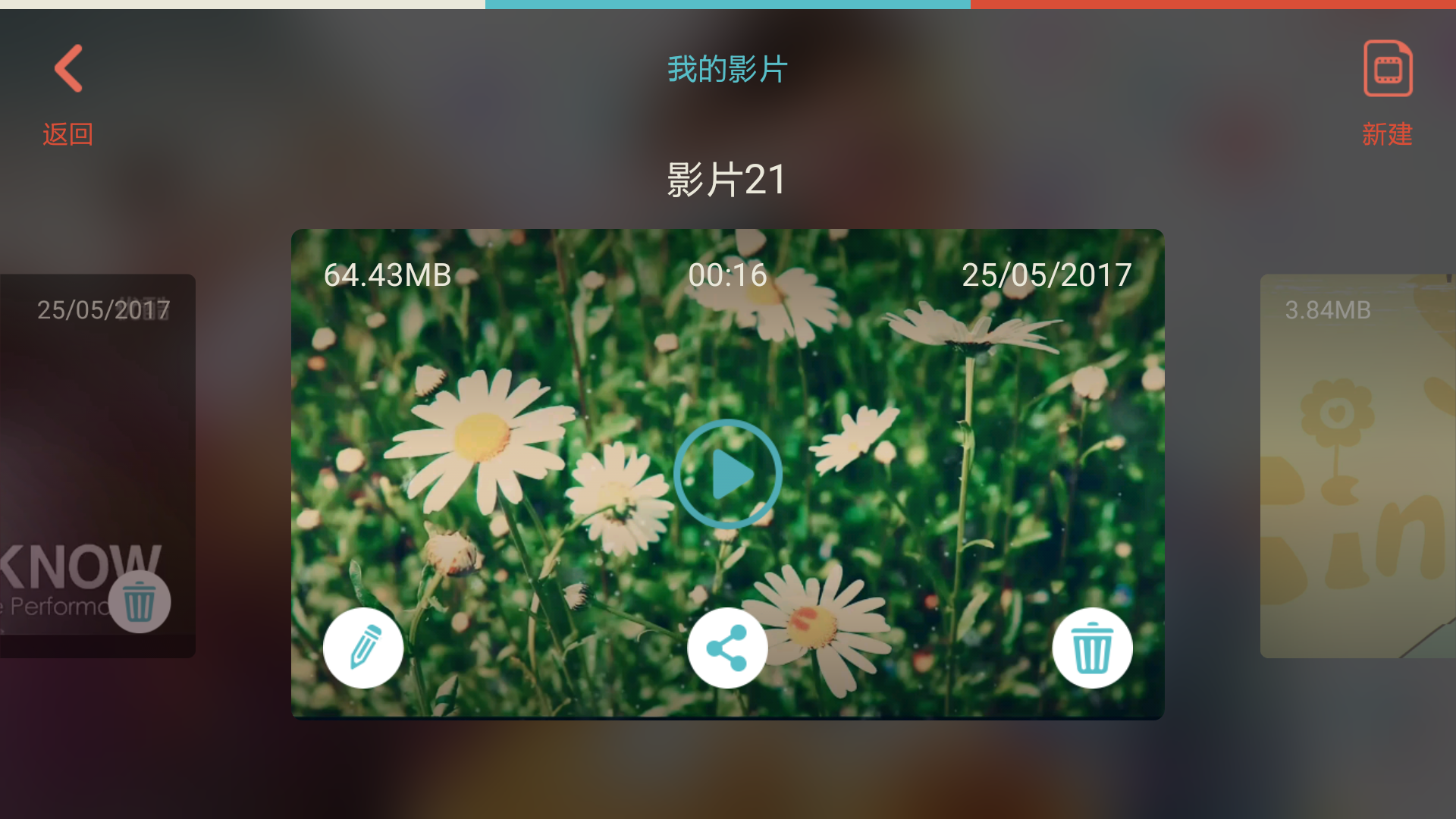Delete the previous KNOW video

[140, 602]
